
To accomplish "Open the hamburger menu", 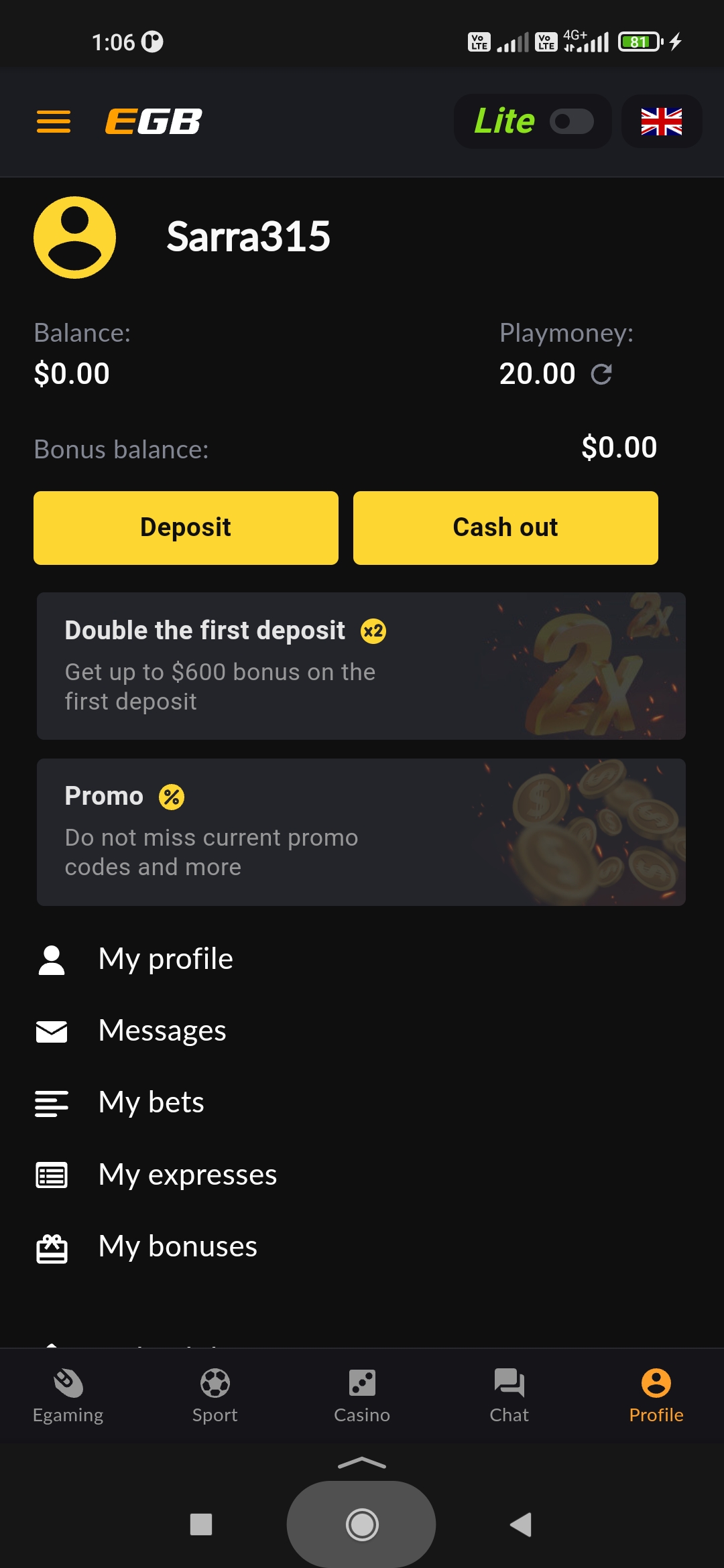I will (x=54, y=122).
